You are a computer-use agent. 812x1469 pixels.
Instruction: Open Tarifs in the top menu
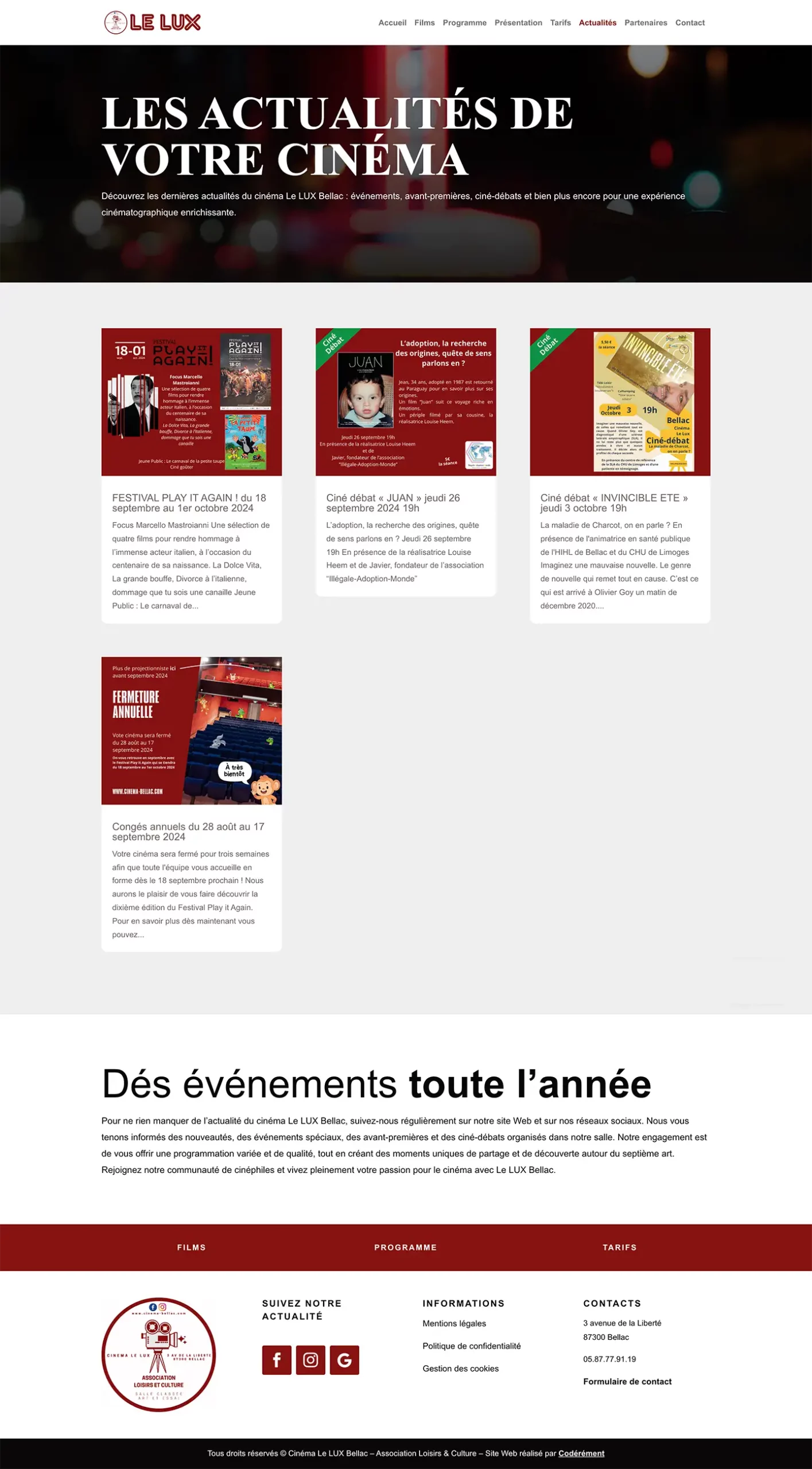coord(560,23)
